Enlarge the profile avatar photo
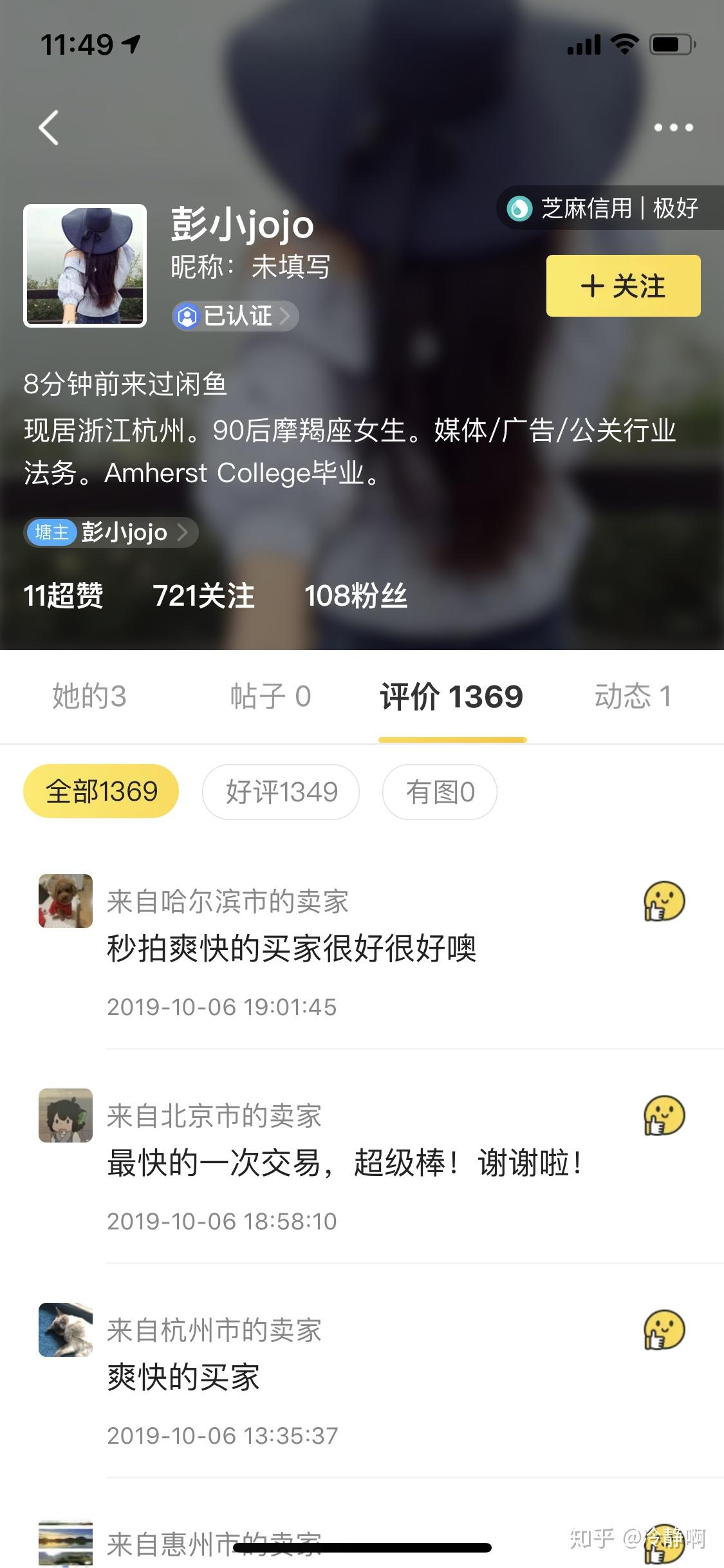Screen dimensions: 724x1568 85,266
